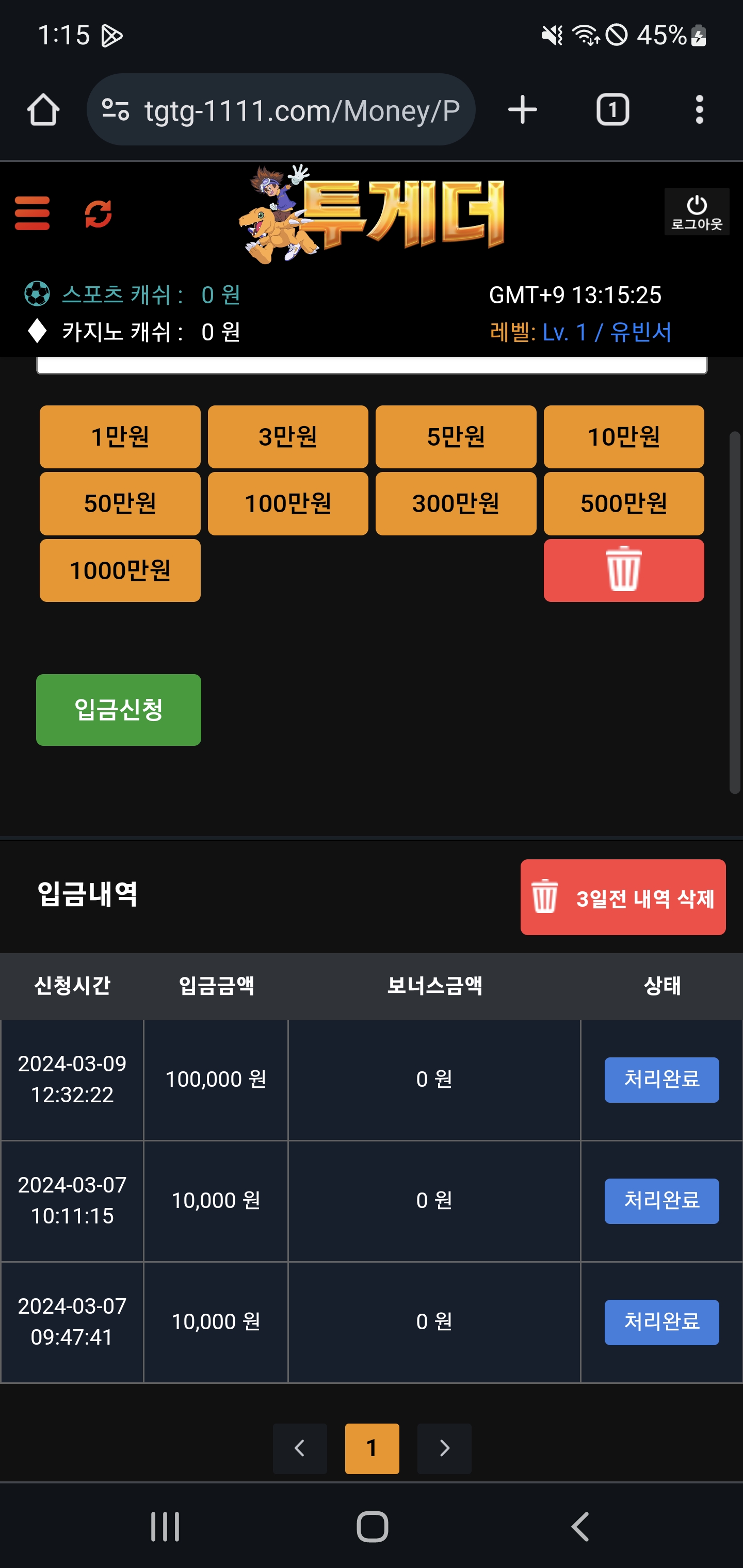Go to the previous page arrow
The height and width of the screenshot is (1568, 743).
[300, 1448]
